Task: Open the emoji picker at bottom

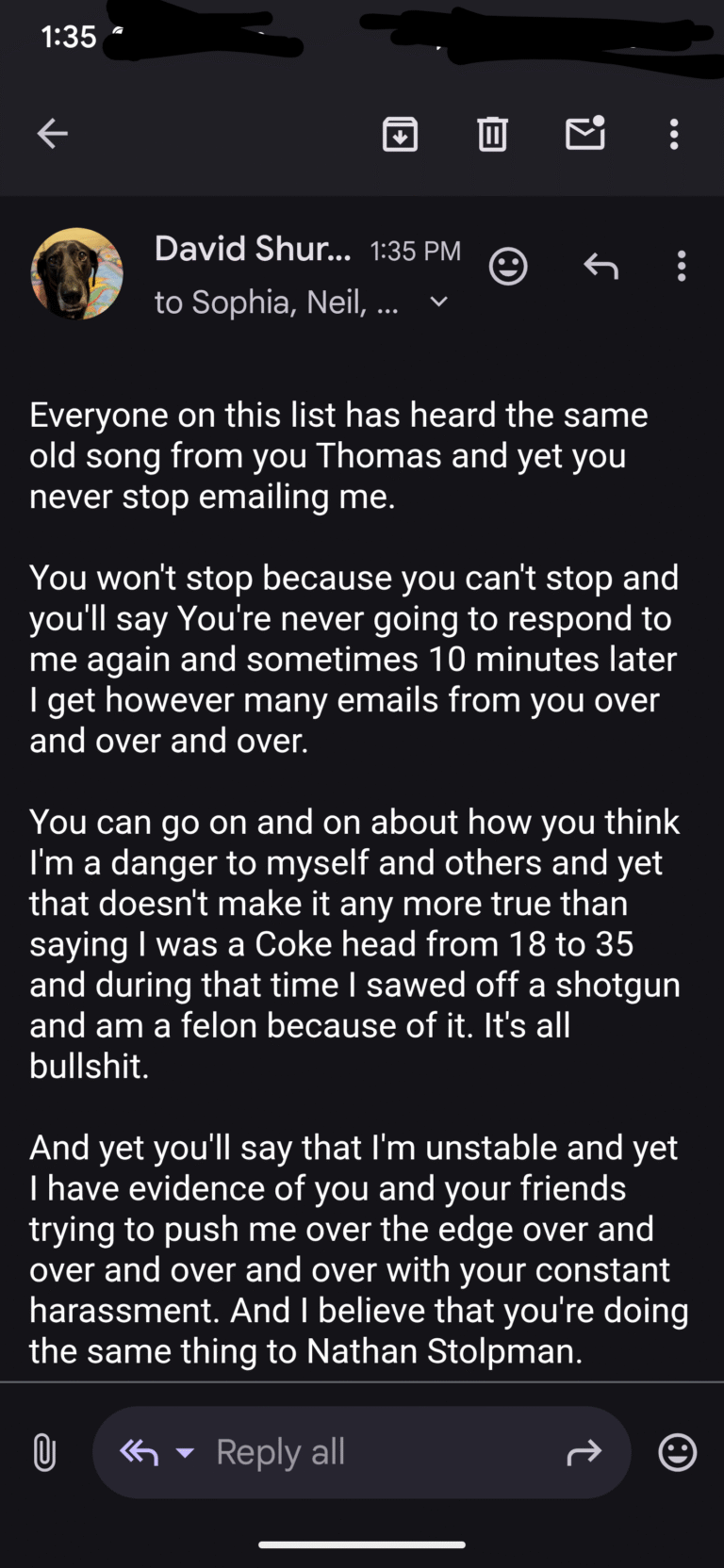Action: tap(677, 1452)
